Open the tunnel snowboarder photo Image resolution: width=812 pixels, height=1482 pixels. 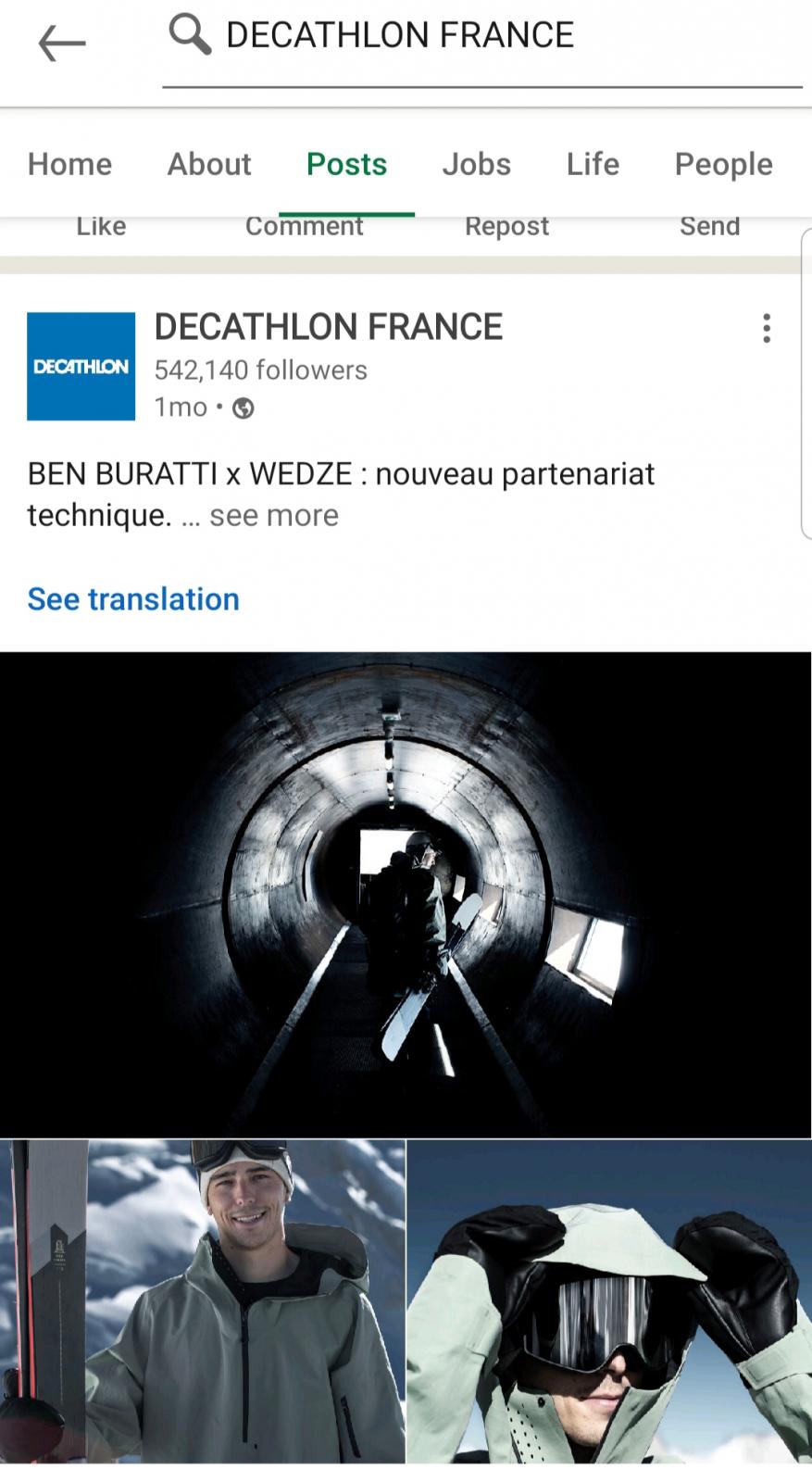[x=406, y=894]
